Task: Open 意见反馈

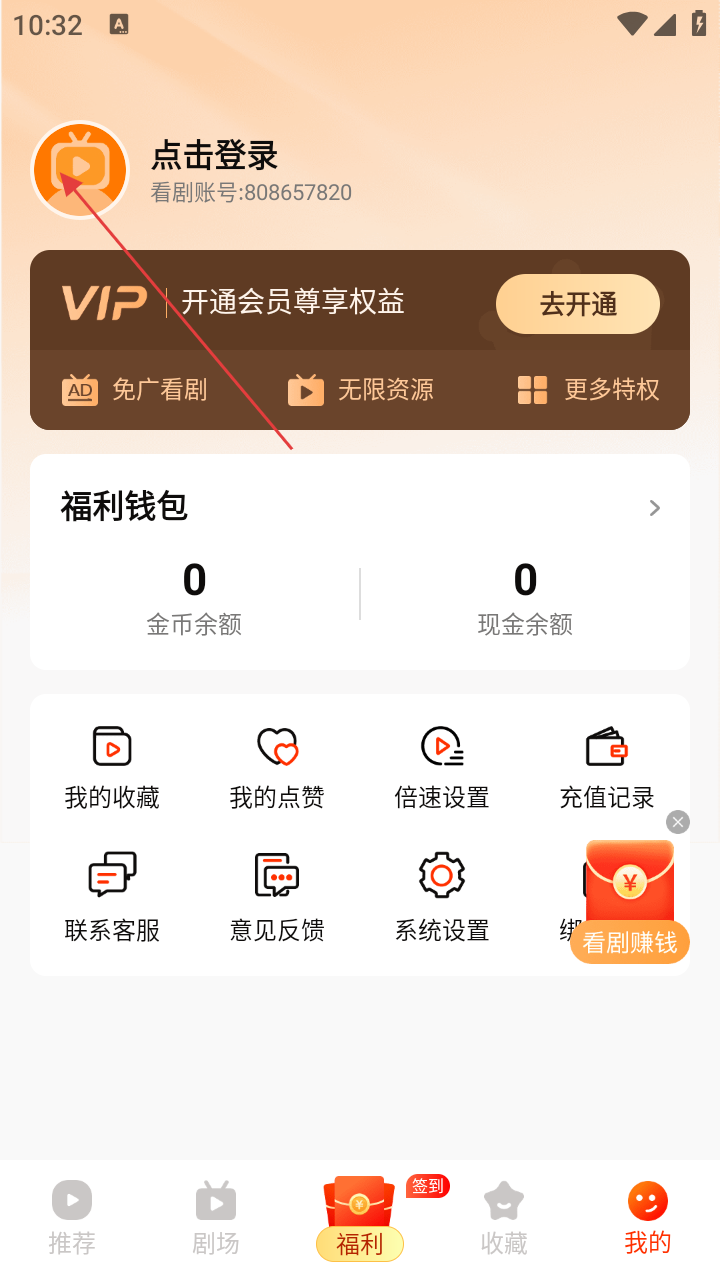Action: pos(277,898)
